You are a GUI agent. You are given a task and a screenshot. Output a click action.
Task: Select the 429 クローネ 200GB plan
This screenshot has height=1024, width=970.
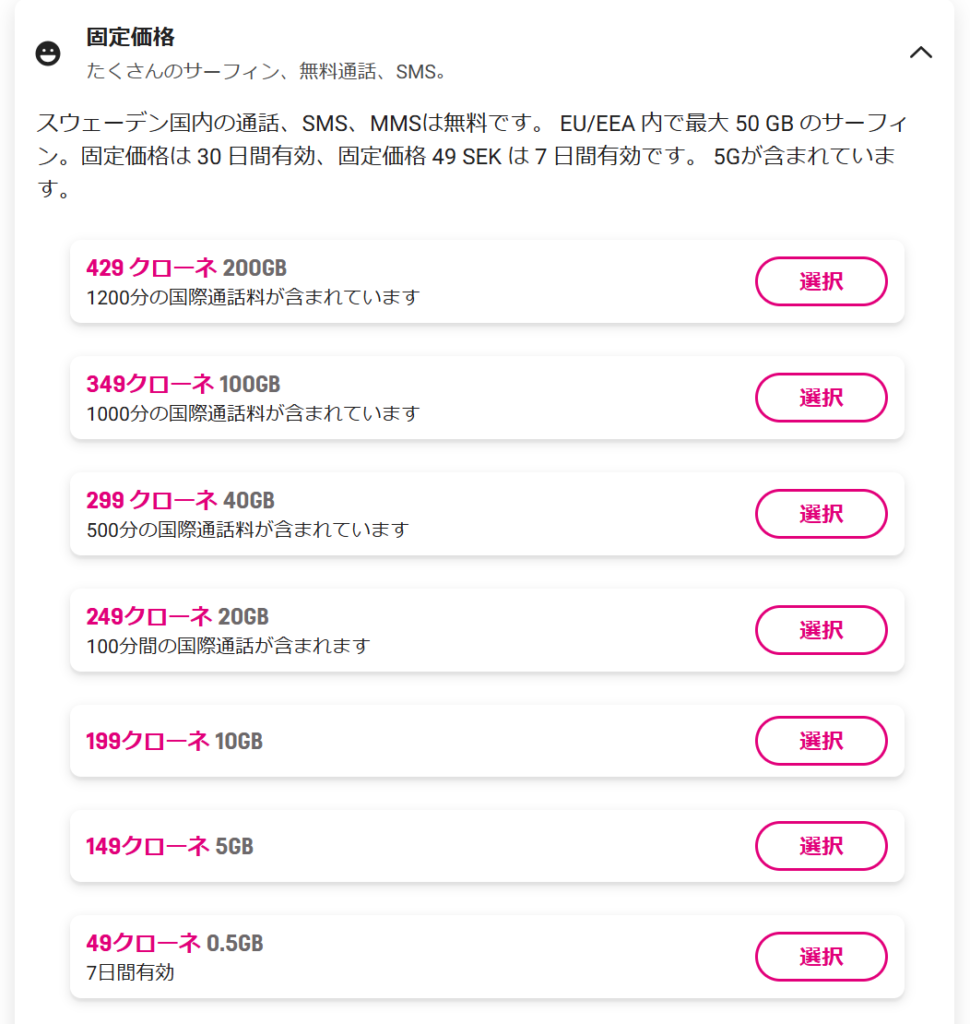(821, 282)
